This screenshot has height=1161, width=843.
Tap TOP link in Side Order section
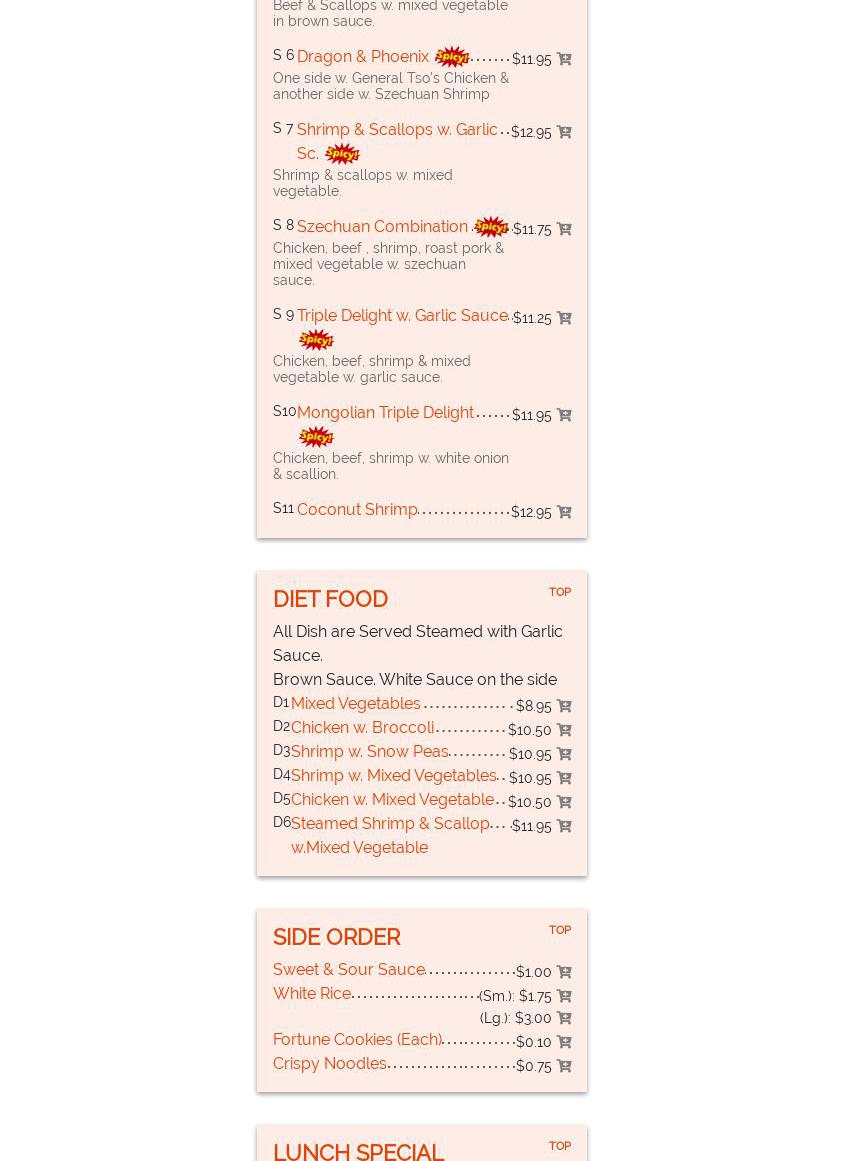click(560, 930)
